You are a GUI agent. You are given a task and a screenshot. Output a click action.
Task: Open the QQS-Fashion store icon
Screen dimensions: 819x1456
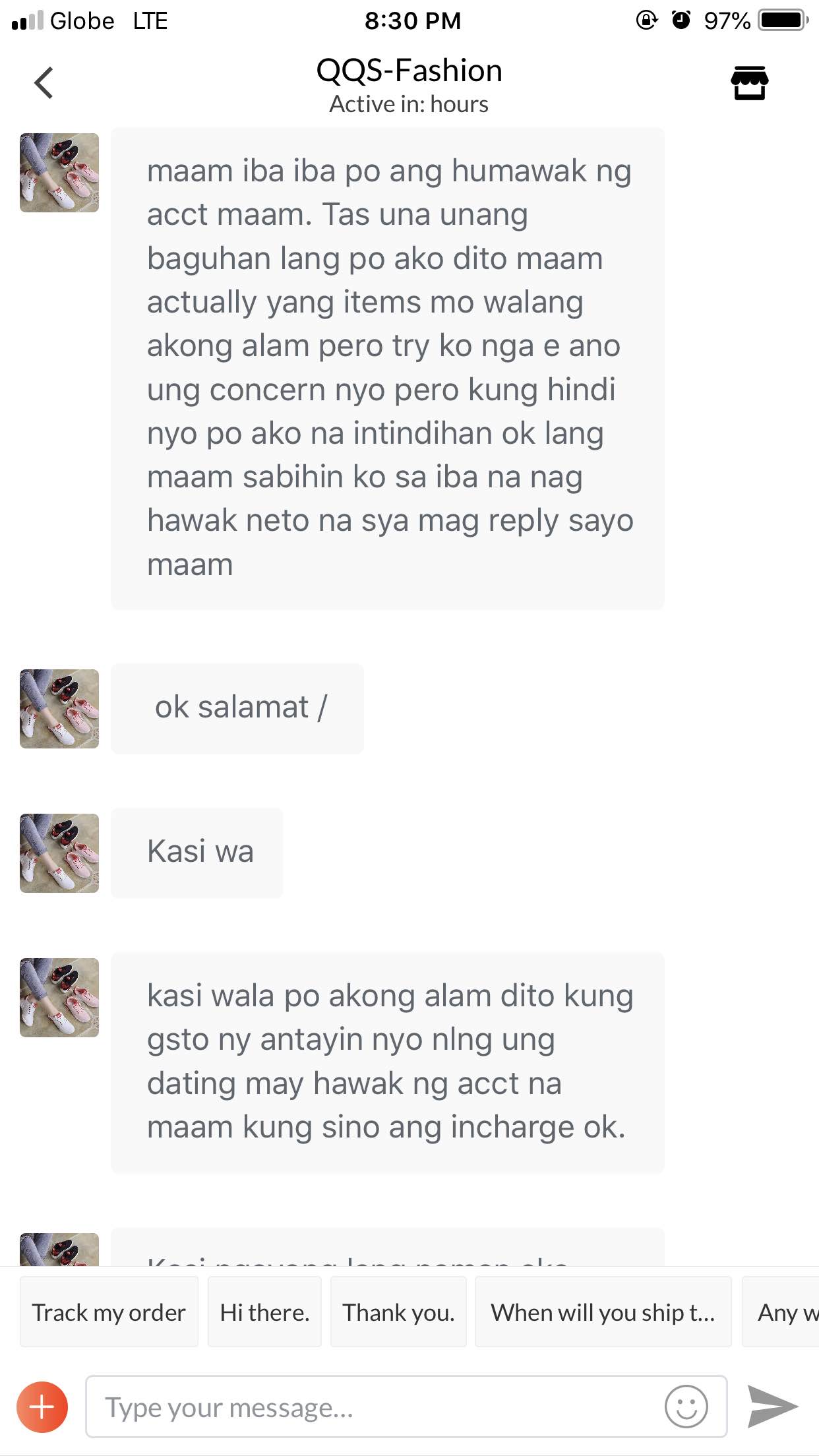click(x=750, y=83)
